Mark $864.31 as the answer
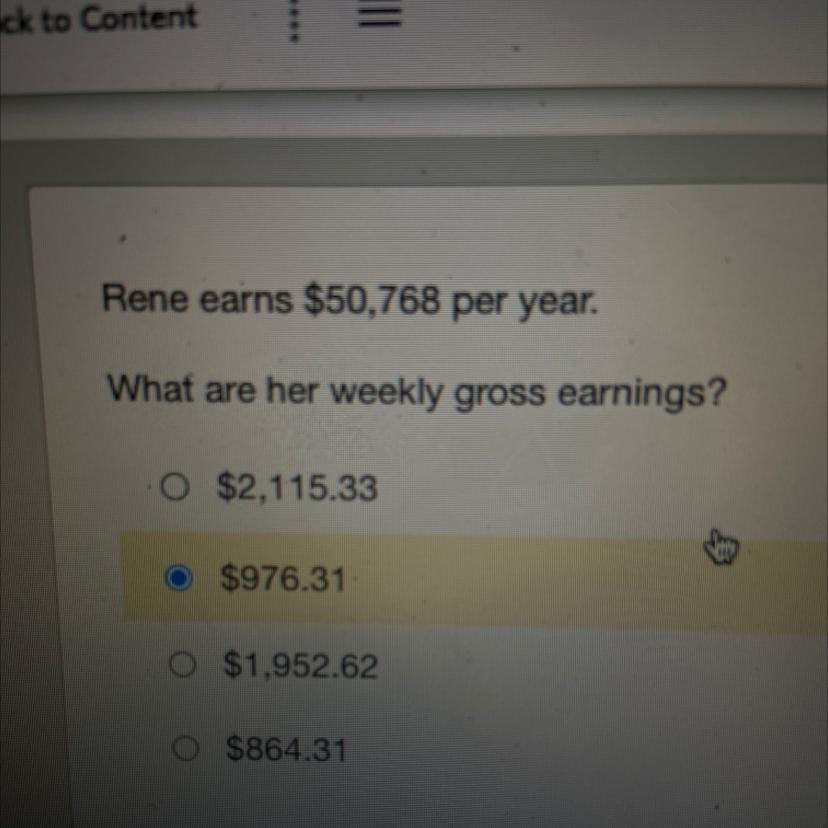This screenshot has height=828, width=828. pos(185,748)
